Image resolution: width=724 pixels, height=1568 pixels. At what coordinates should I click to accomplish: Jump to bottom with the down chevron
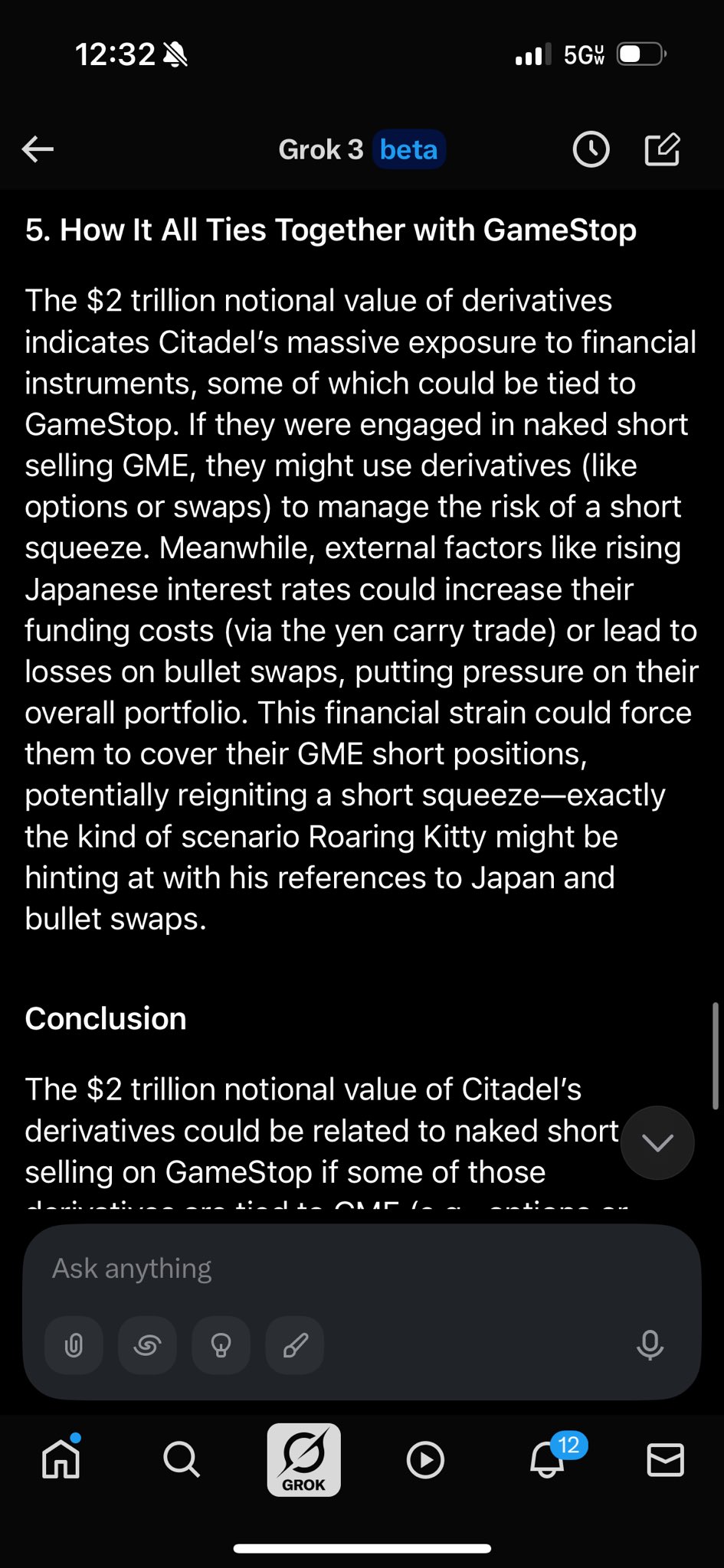[657, 1143]
